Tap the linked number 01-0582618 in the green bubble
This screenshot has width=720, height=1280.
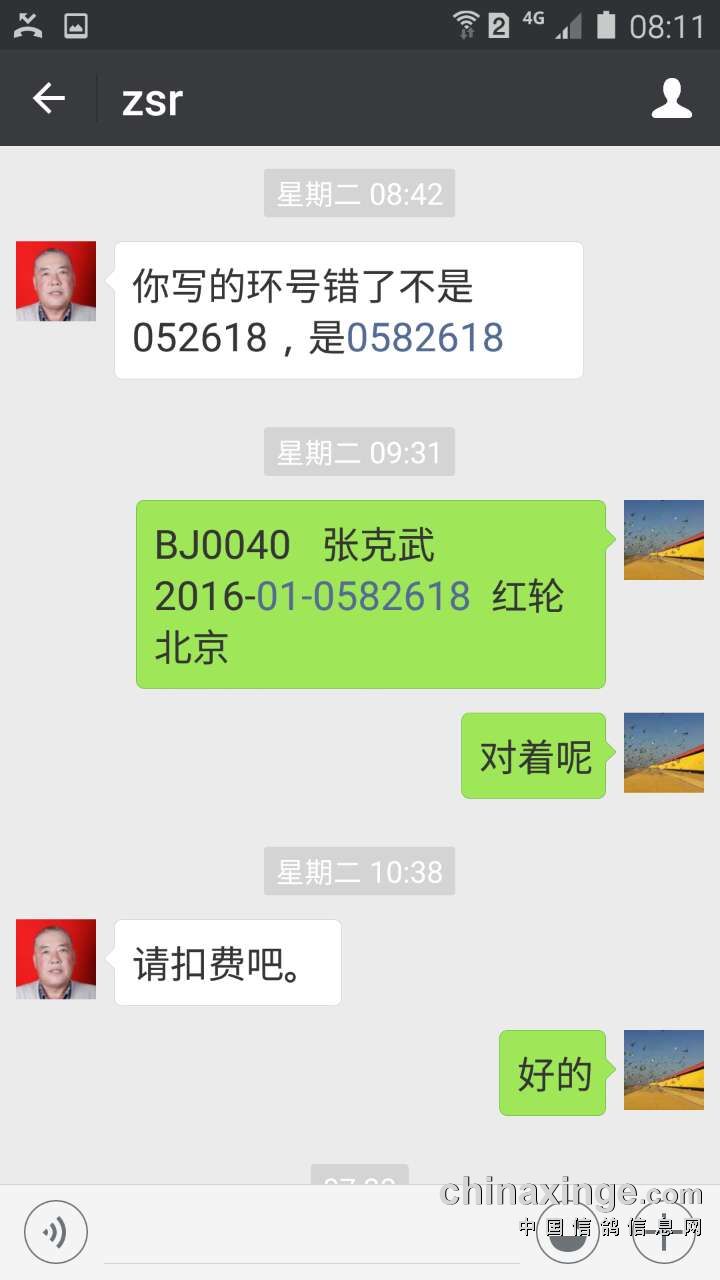(363, 596)
